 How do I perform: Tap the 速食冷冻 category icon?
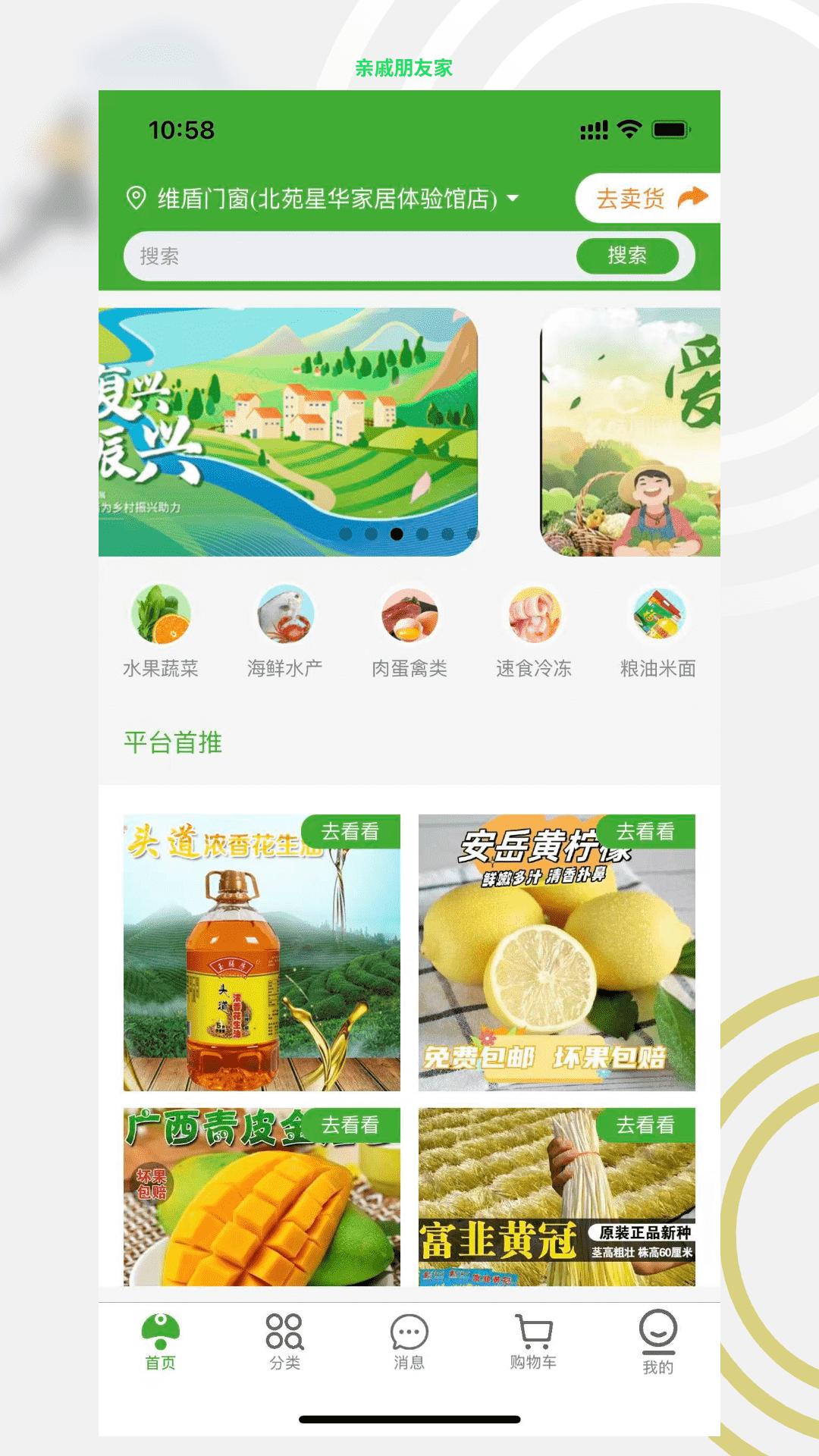point(534,616)
